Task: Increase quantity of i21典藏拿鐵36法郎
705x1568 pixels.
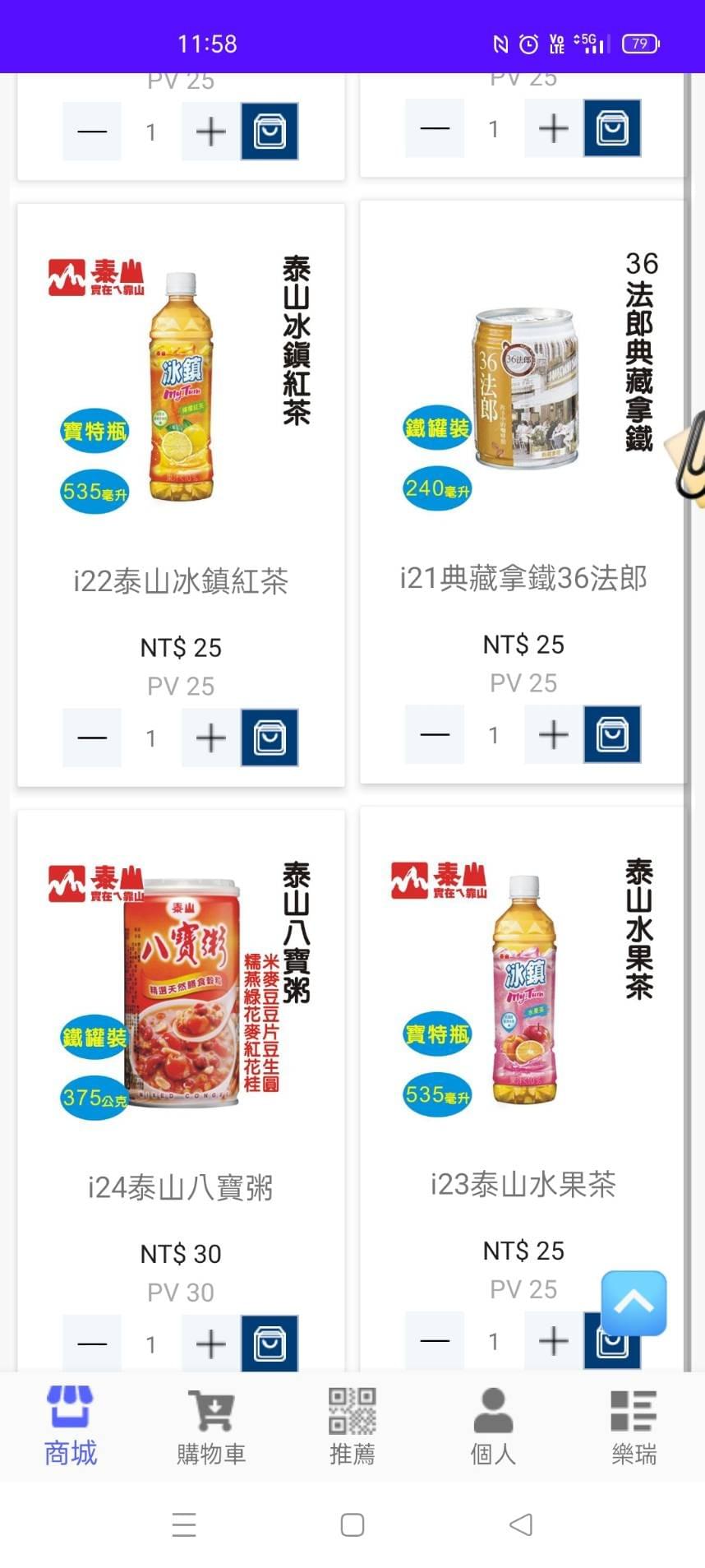Action: [553, 734]
